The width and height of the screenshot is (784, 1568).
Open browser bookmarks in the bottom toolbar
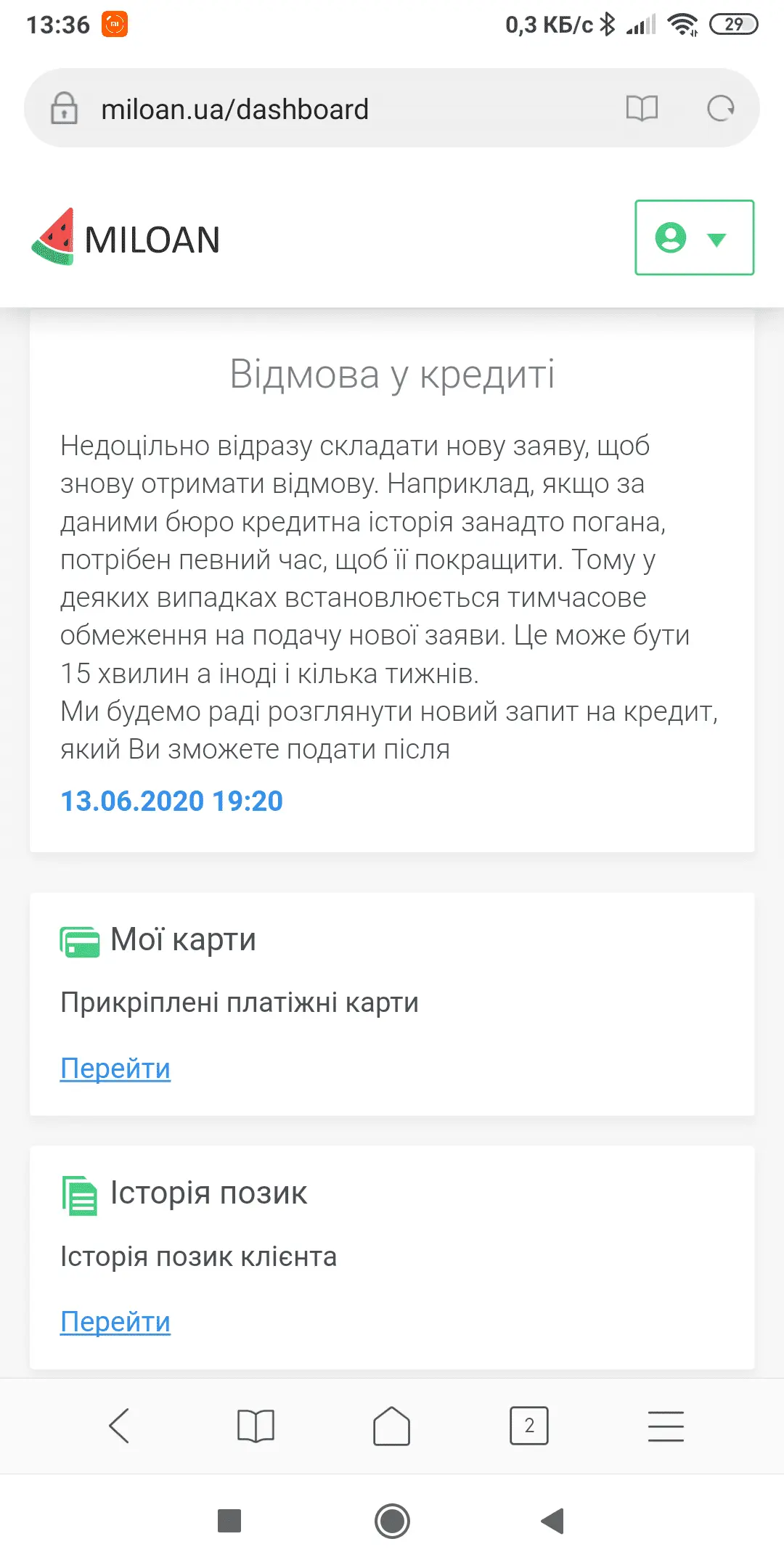pos(256,1426)
